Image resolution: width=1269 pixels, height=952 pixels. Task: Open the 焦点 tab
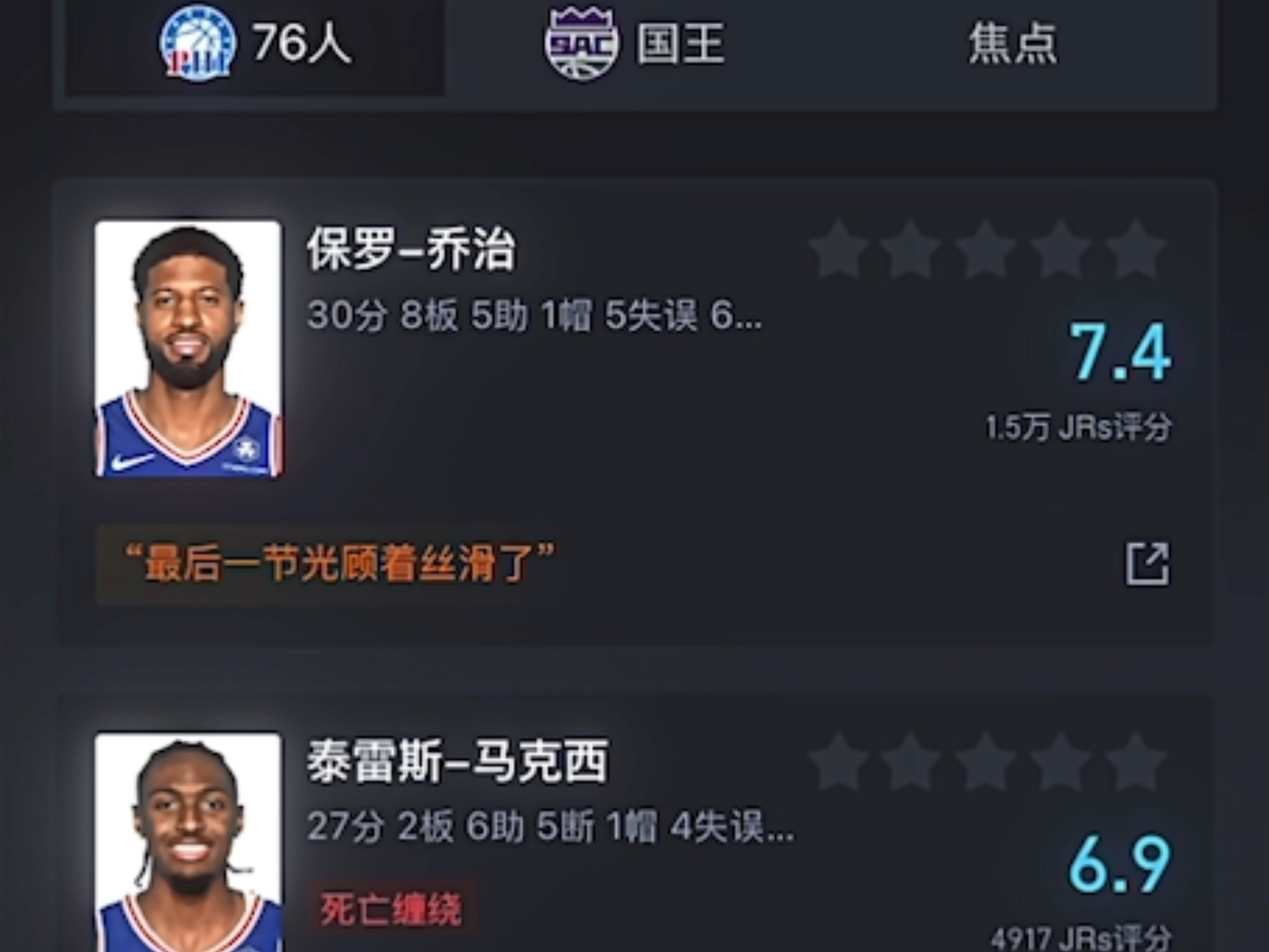(x=1012, y=44)
